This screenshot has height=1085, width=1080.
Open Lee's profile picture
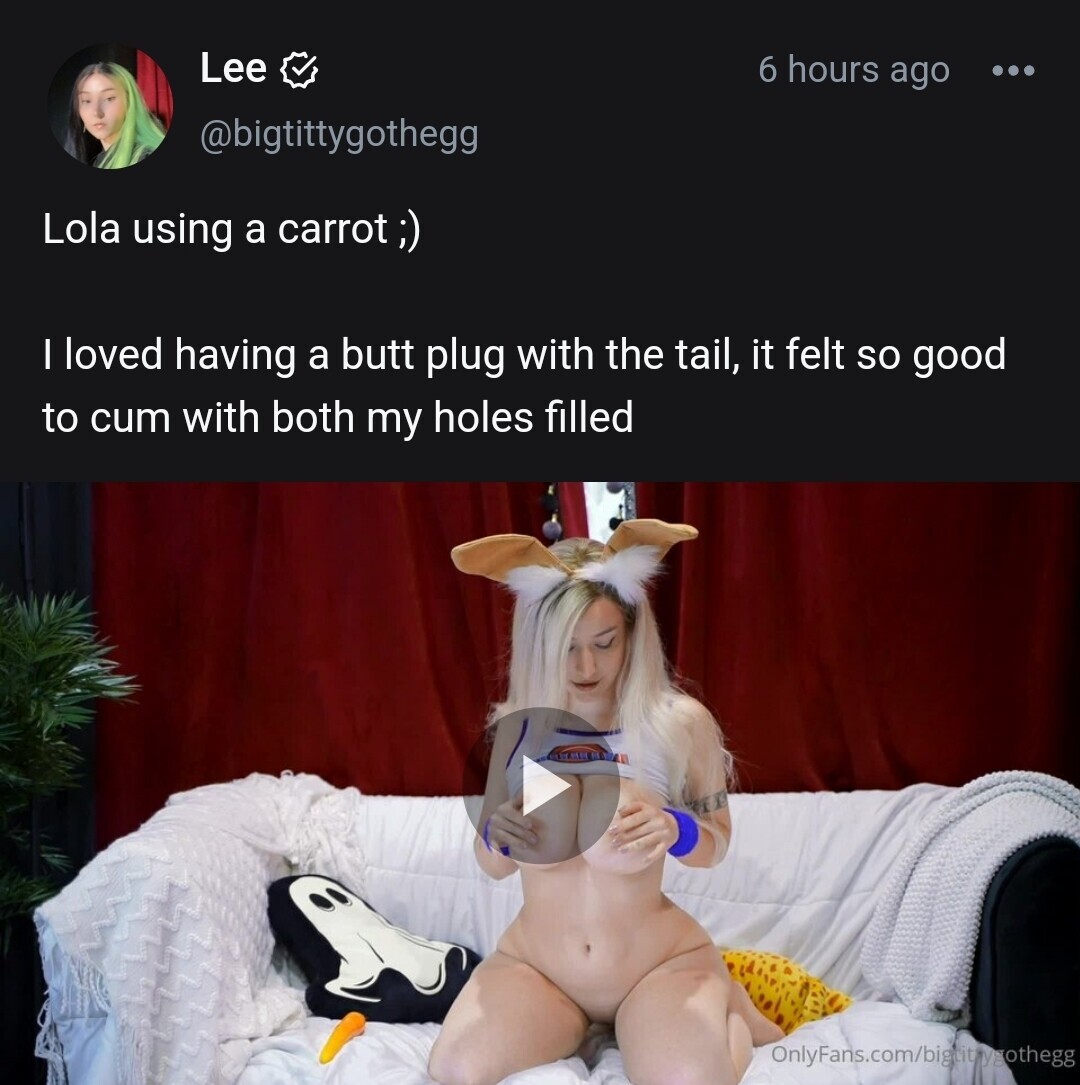pyautogui.click(x=110, y=106)
